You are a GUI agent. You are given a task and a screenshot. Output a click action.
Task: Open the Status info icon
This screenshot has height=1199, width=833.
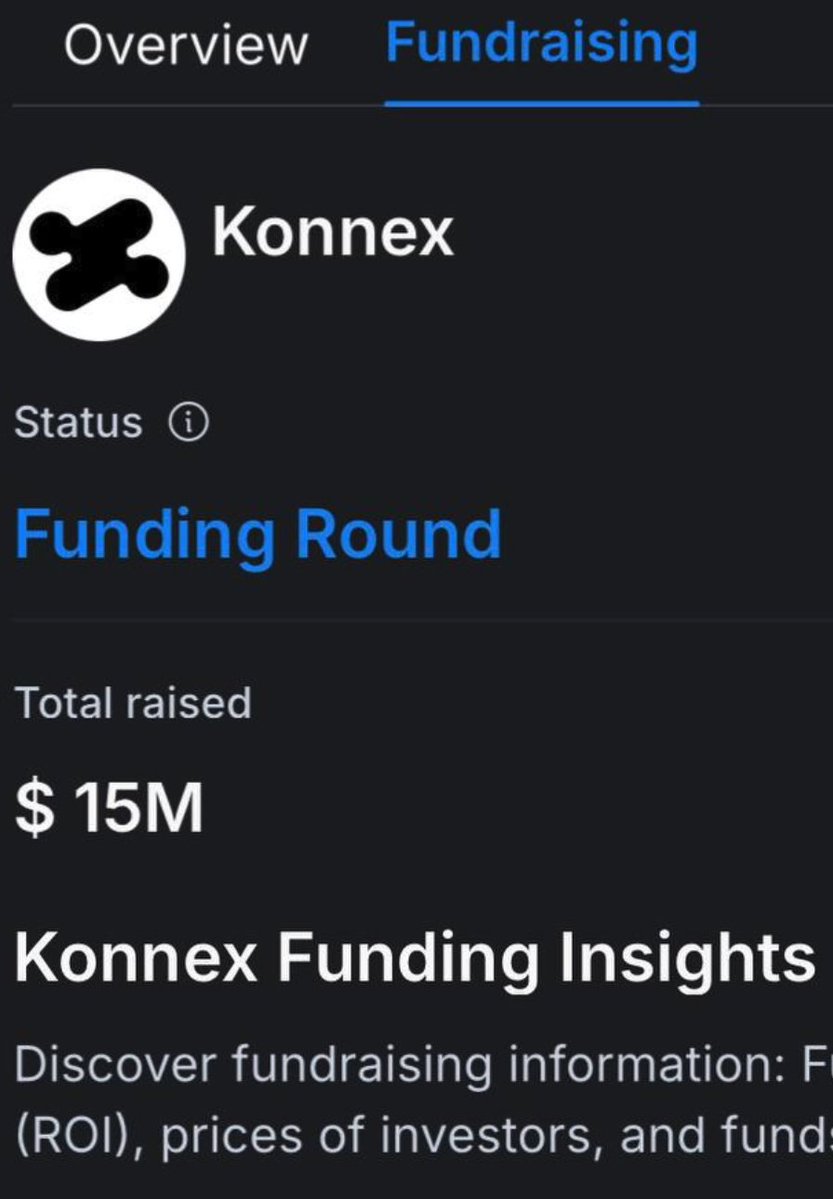pyautogui.click(x=188, y=424)
